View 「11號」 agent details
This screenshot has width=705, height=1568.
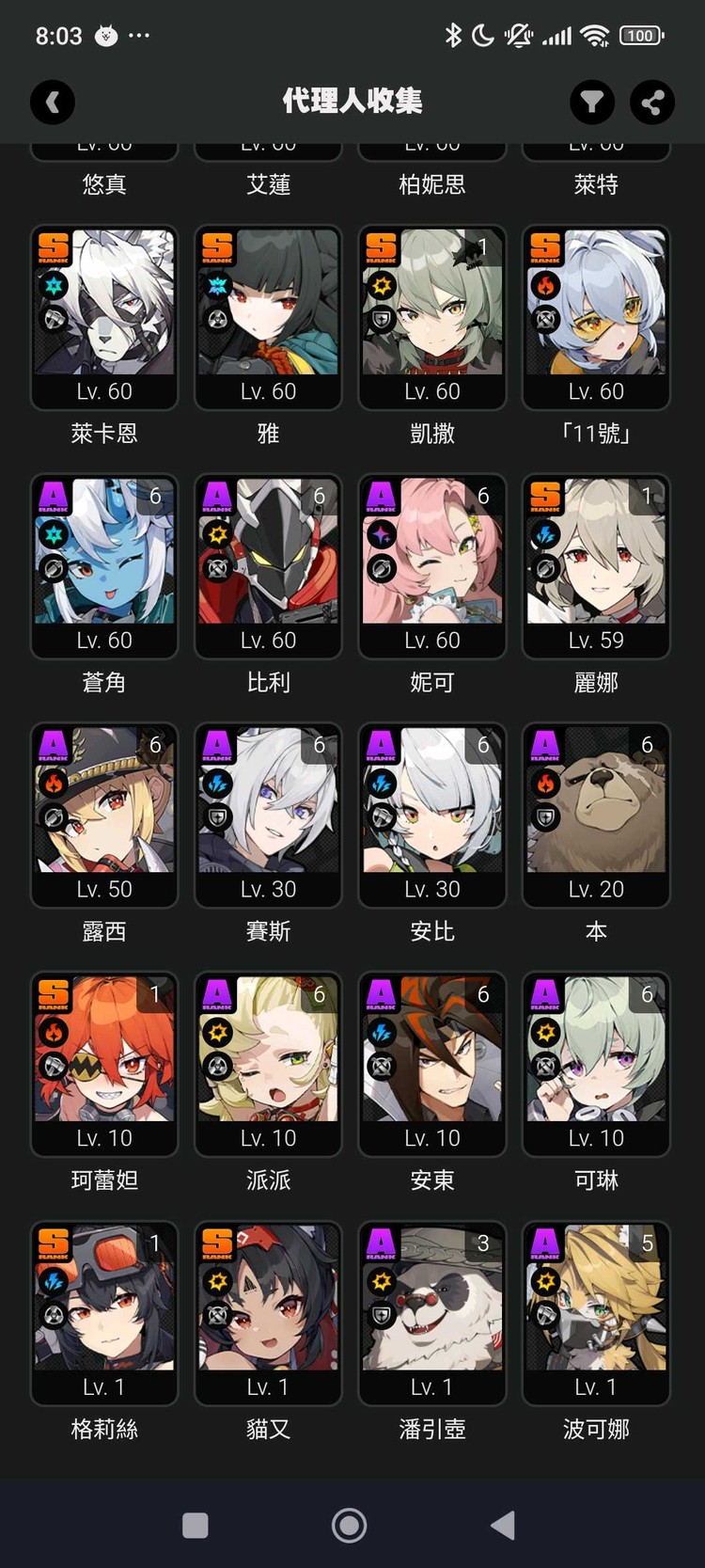(596, 317)
